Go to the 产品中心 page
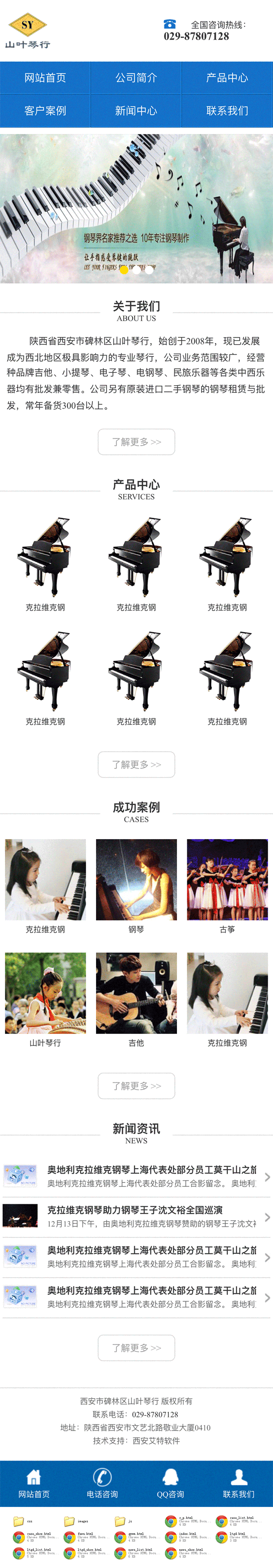Screen dimensions: 273x1568 point(227,78)
